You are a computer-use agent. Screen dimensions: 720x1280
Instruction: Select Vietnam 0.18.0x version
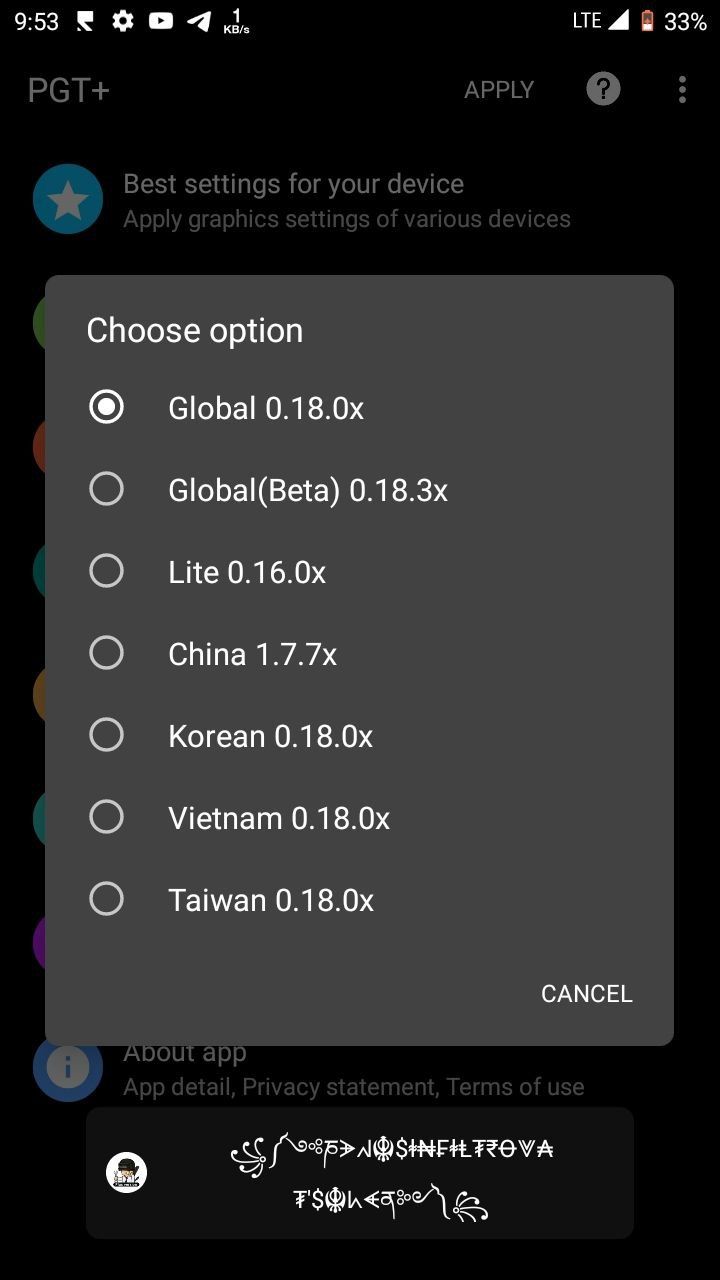[x=359, y=818]
